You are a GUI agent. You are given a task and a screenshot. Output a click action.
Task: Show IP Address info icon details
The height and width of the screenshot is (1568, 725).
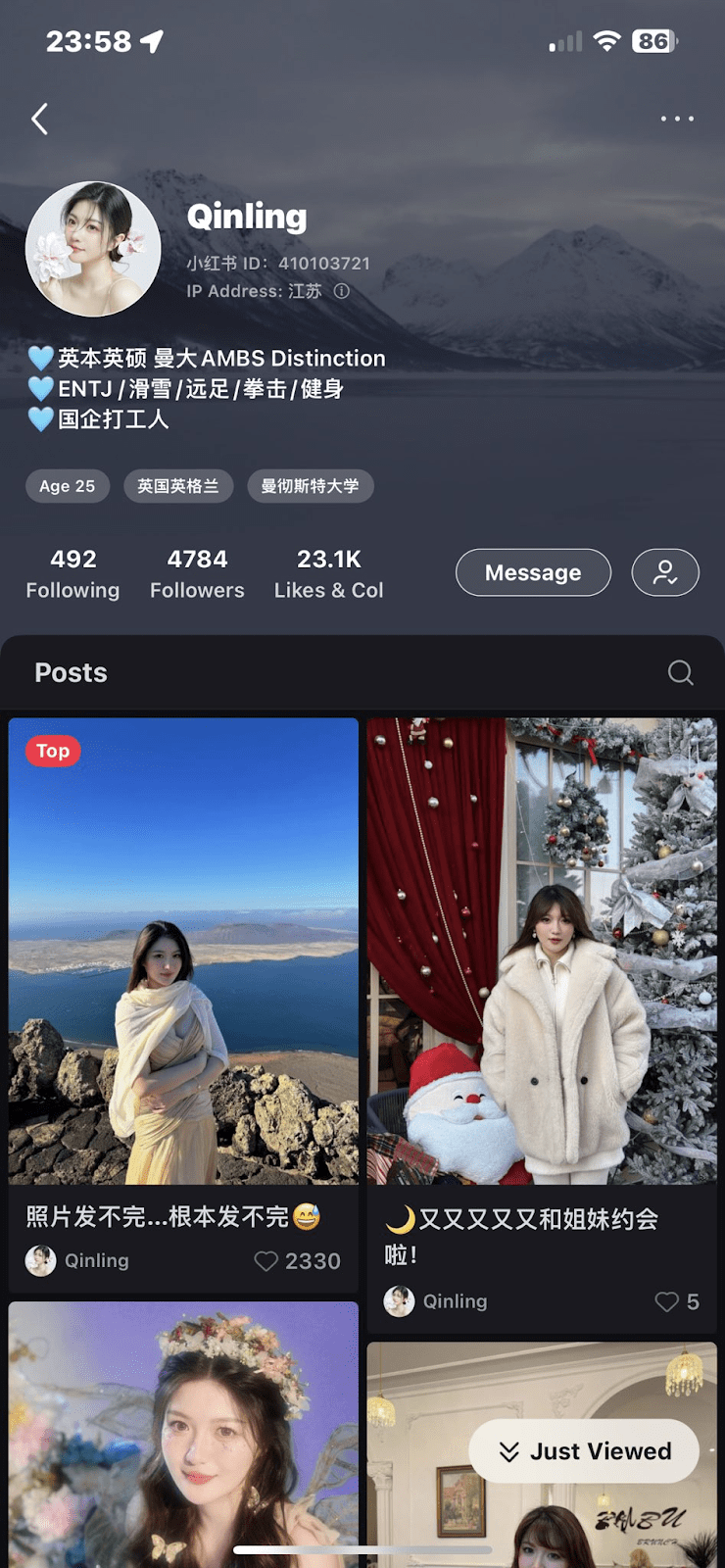click(x=342, y=291)
